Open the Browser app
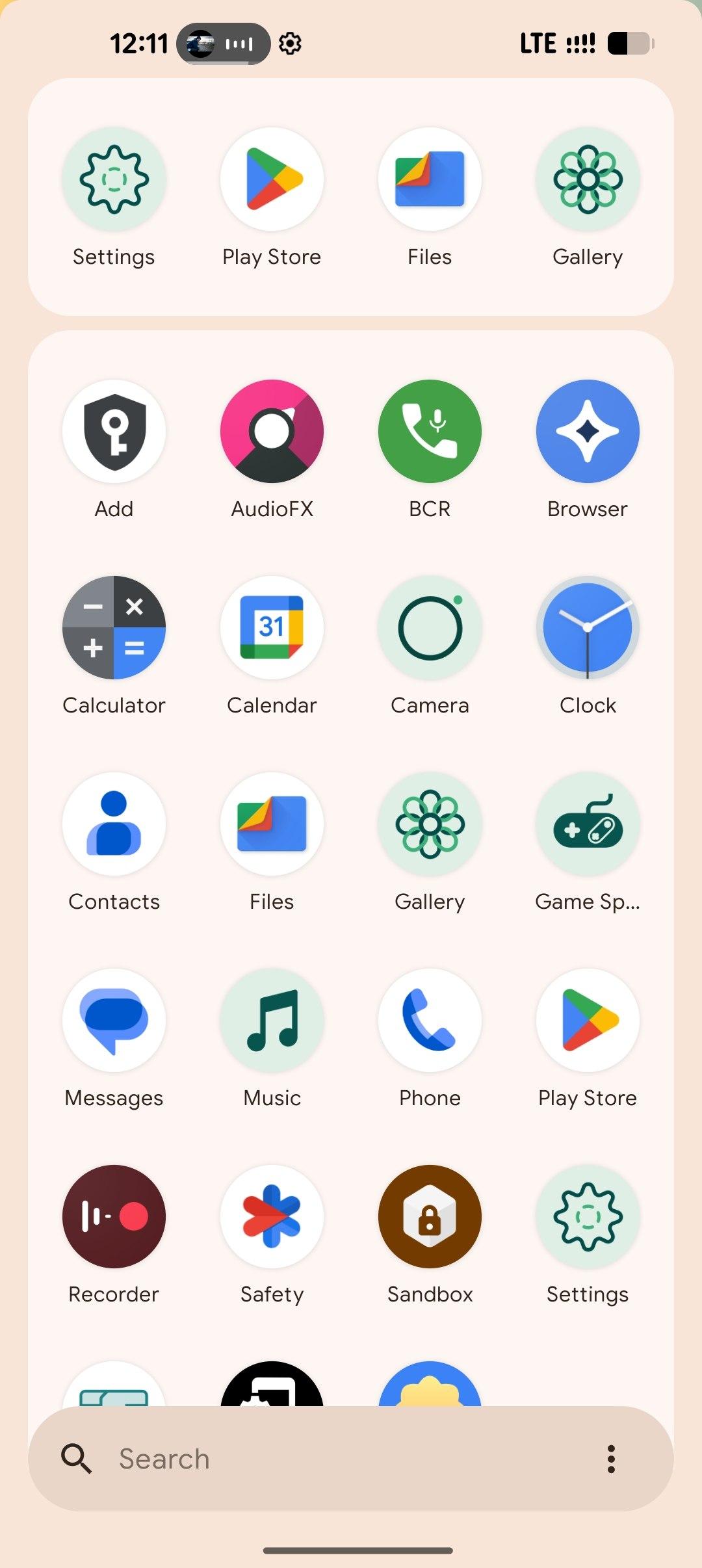Viewport: 702px width, 1568px height. tap(588, 432)
